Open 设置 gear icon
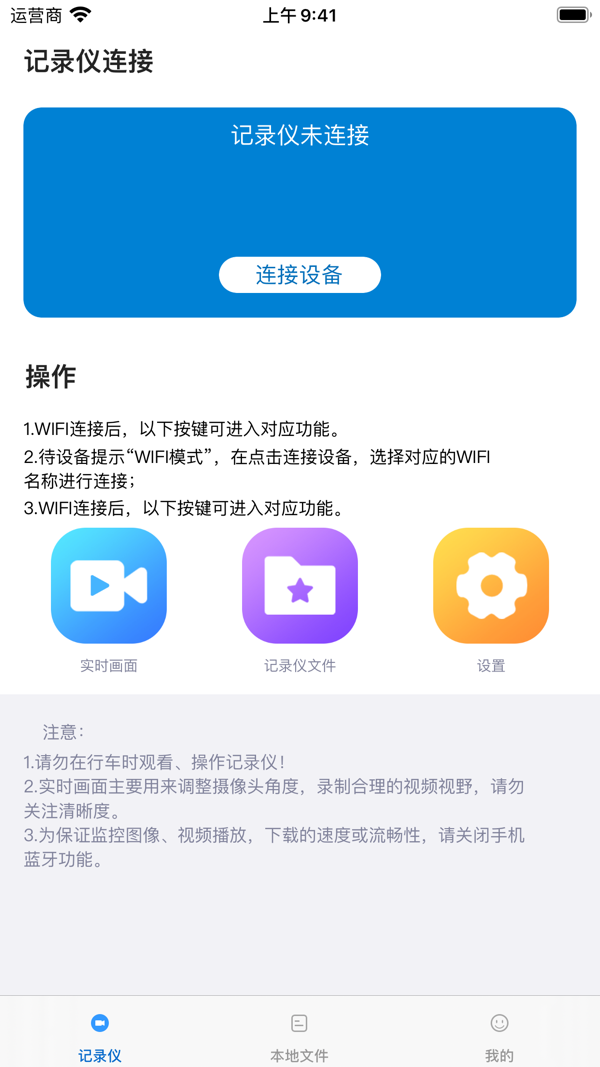The width and height of the screenshot is (600, 1067). (491, 586)
